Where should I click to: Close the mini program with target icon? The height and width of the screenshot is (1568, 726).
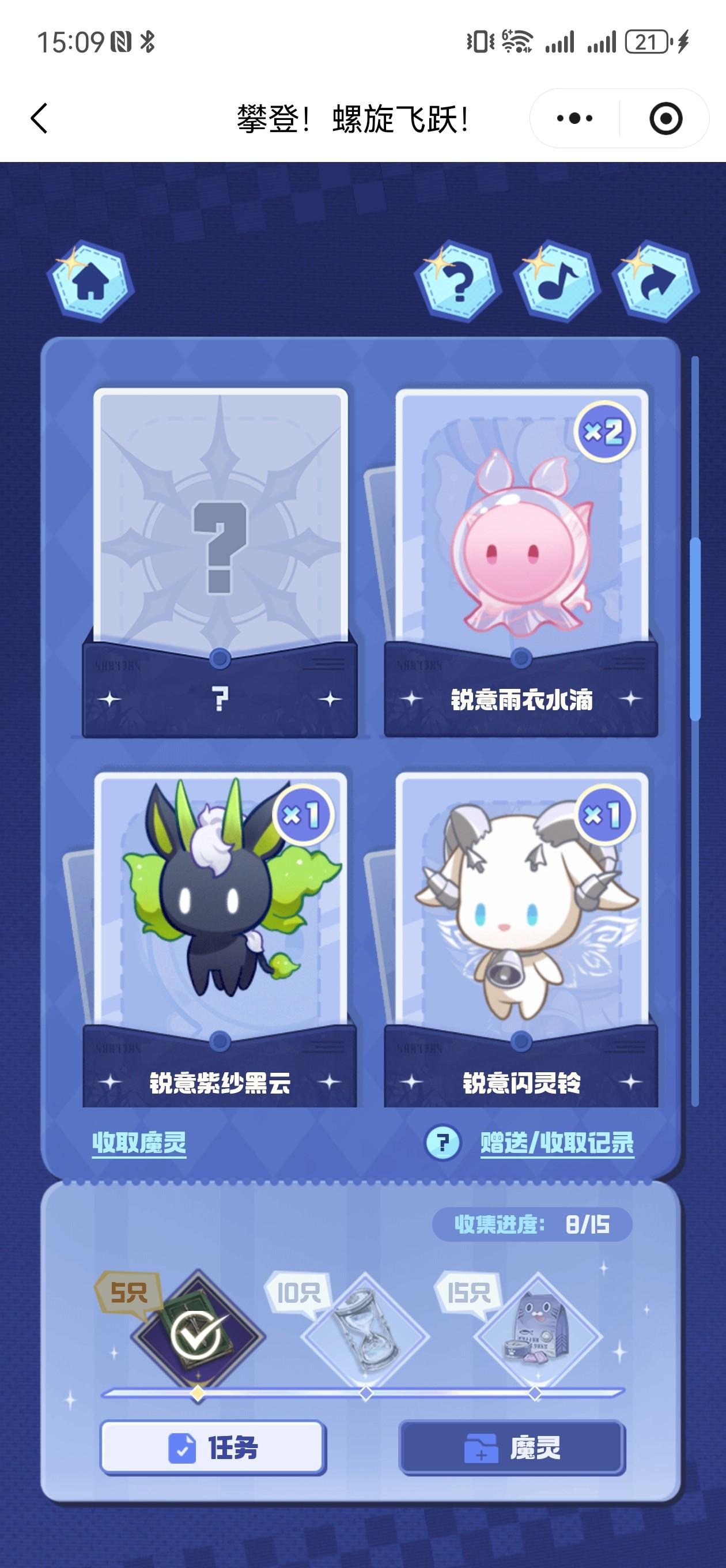coord(665,118)
